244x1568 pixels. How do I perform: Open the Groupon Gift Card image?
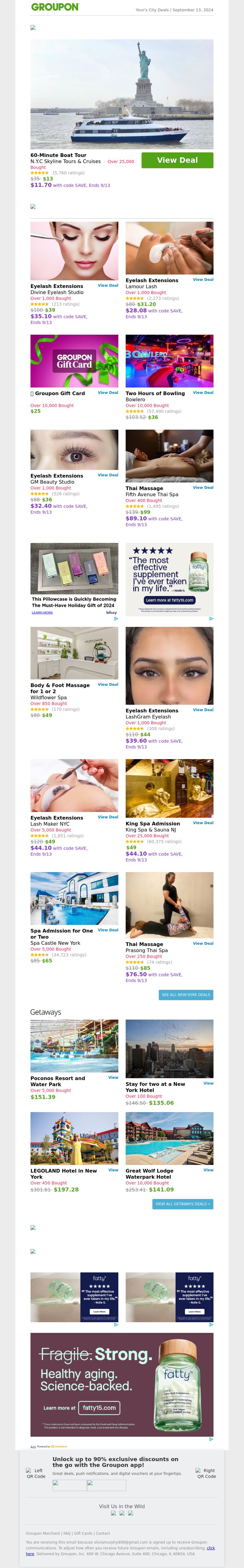point(74,361)
